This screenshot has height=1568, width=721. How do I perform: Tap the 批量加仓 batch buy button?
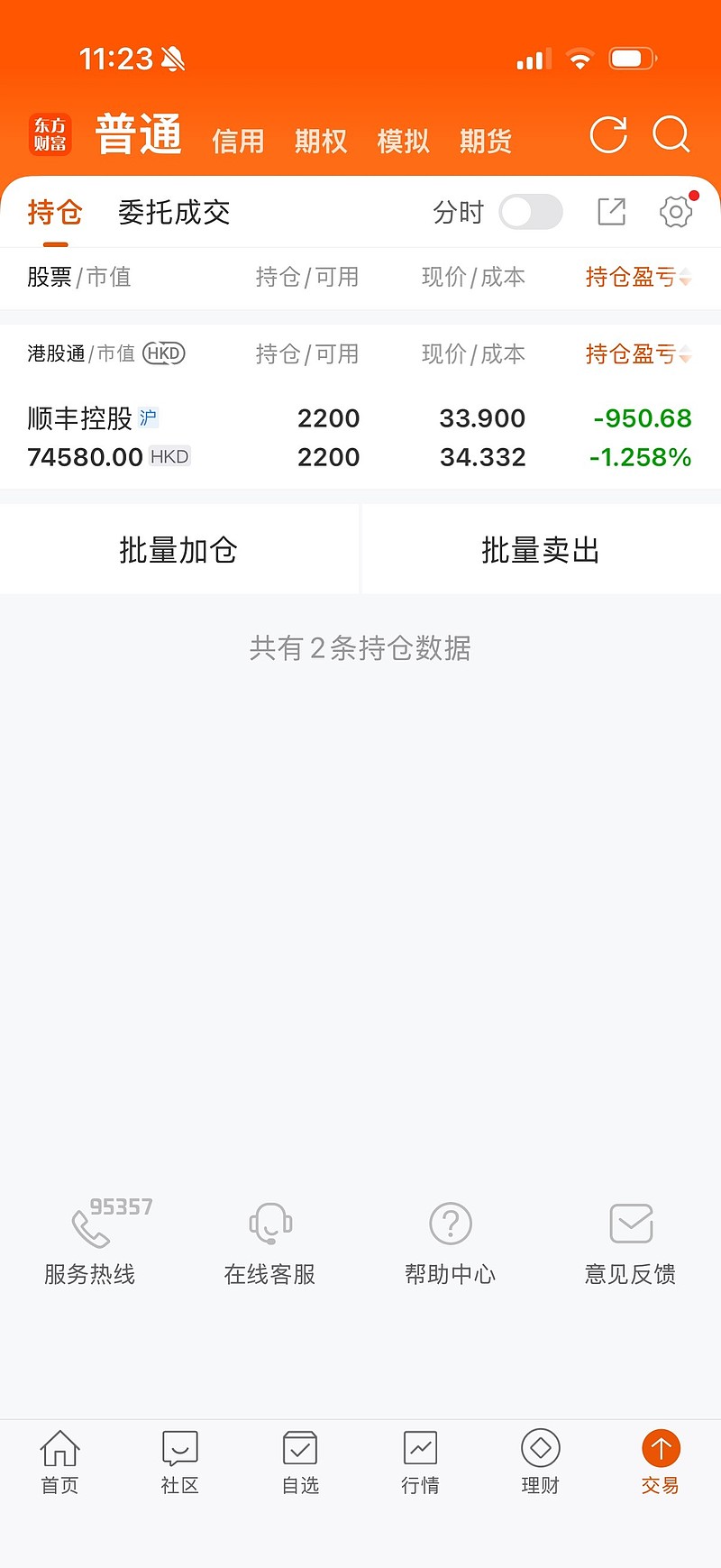click(x=178, y=549)
